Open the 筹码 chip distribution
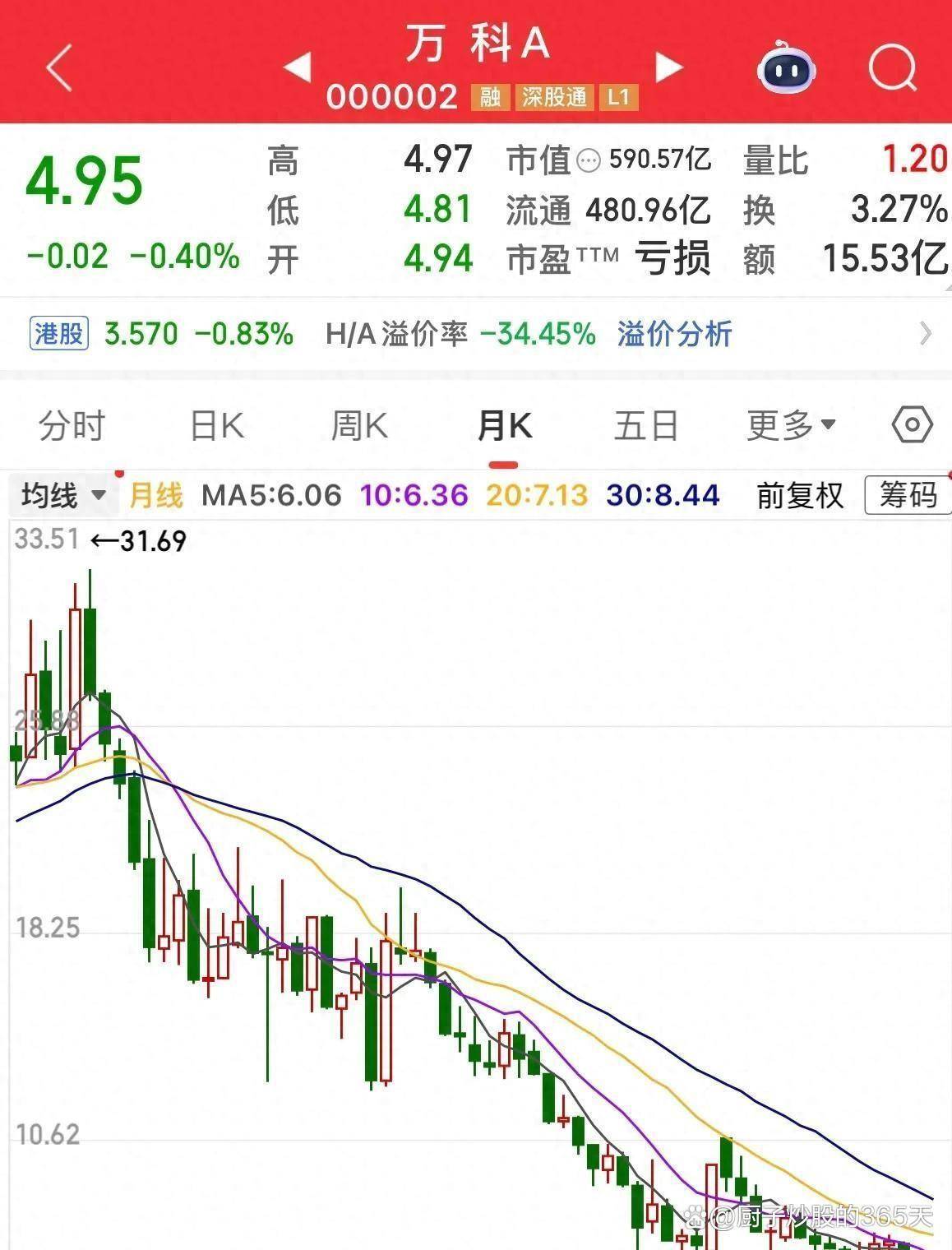952x1250 pixels. coord(908,495)
